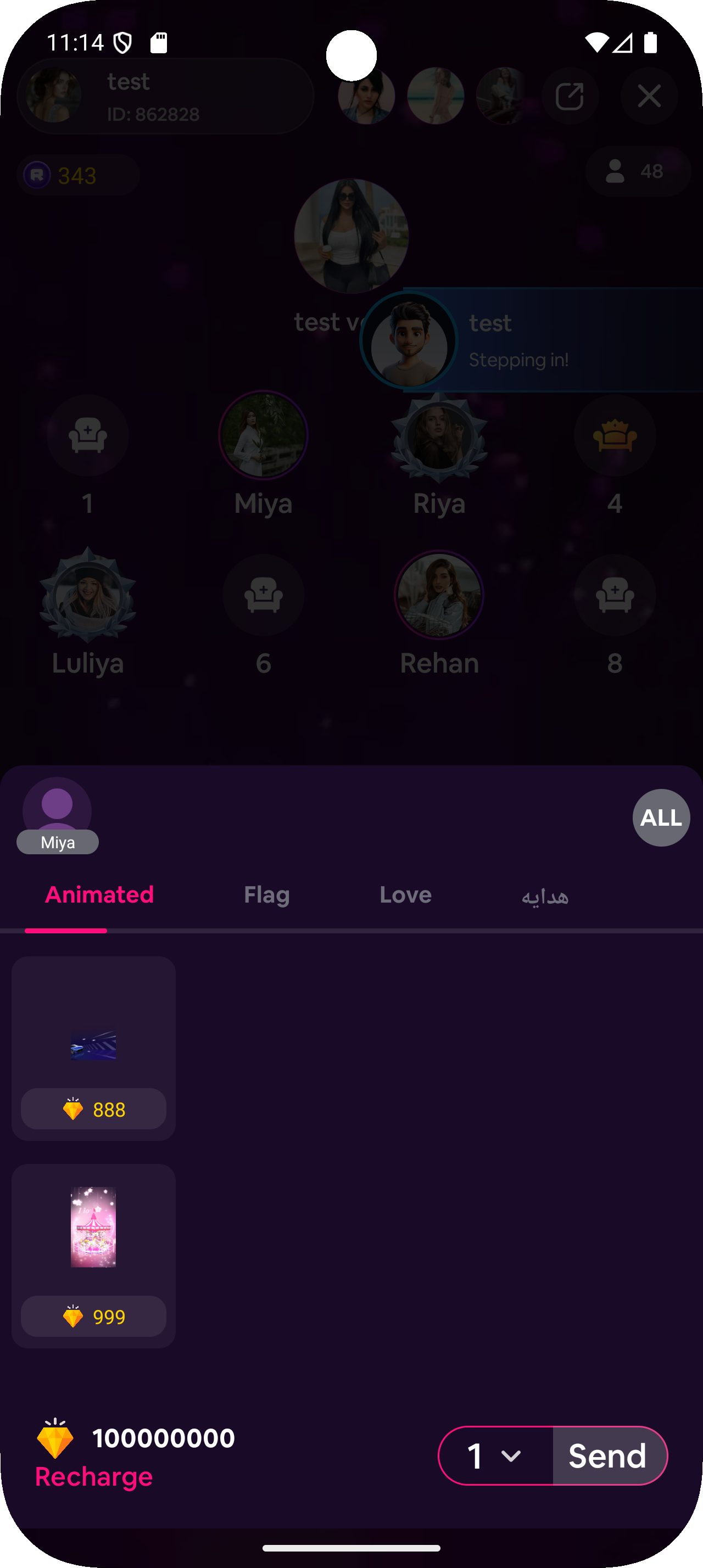Select the Animated tab

click(x=99, y=895)
